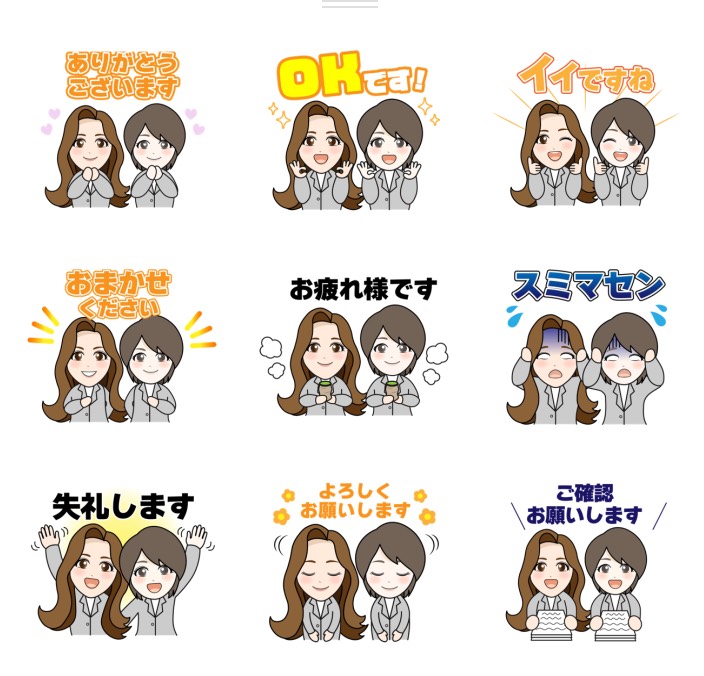Screen dimensions: 704x676
Task: Select the 失礼します sticker
Action: point(122,562)
